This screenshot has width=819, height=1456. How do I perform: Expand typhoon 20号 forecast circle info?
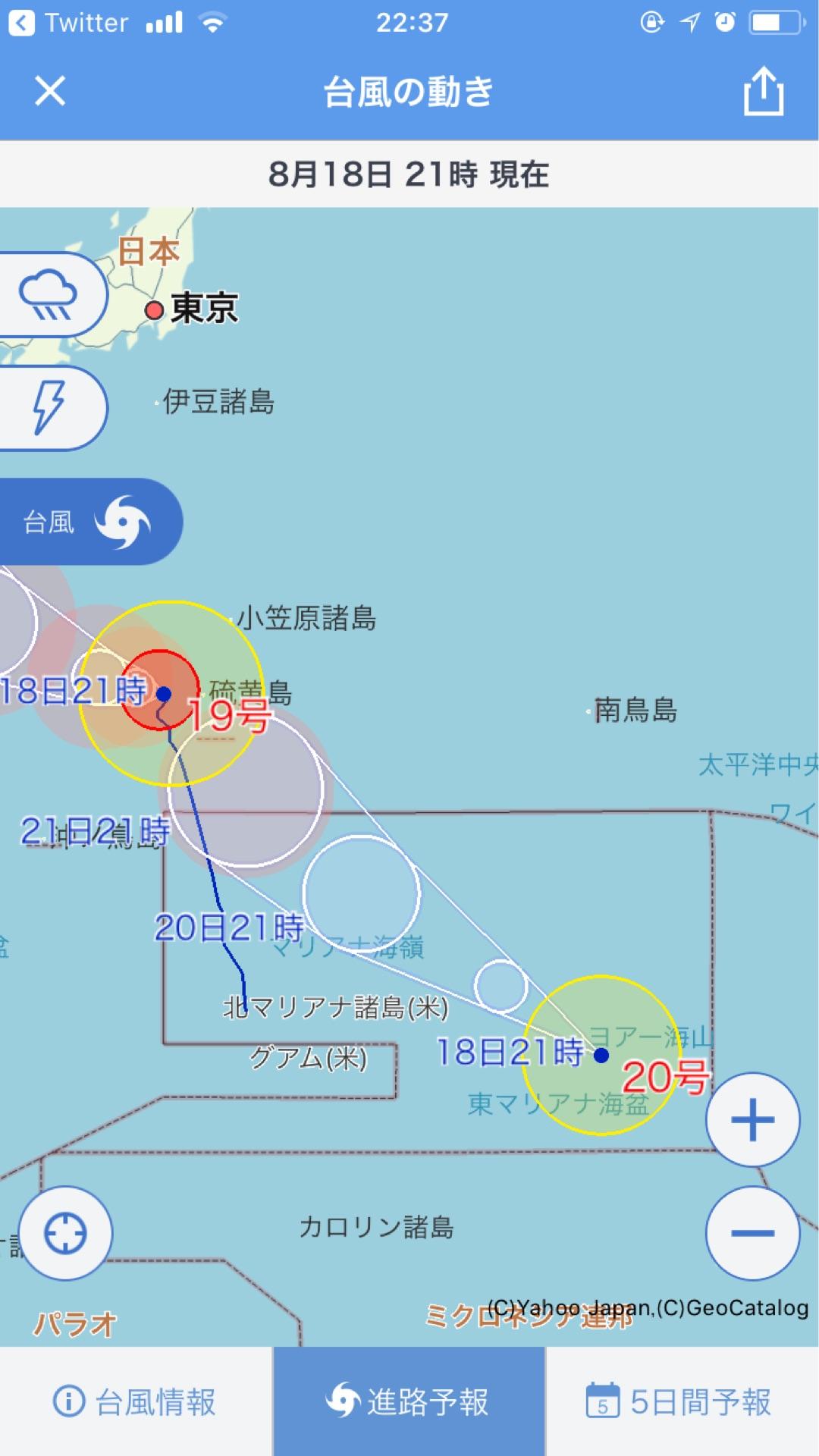click(603, 1055)
